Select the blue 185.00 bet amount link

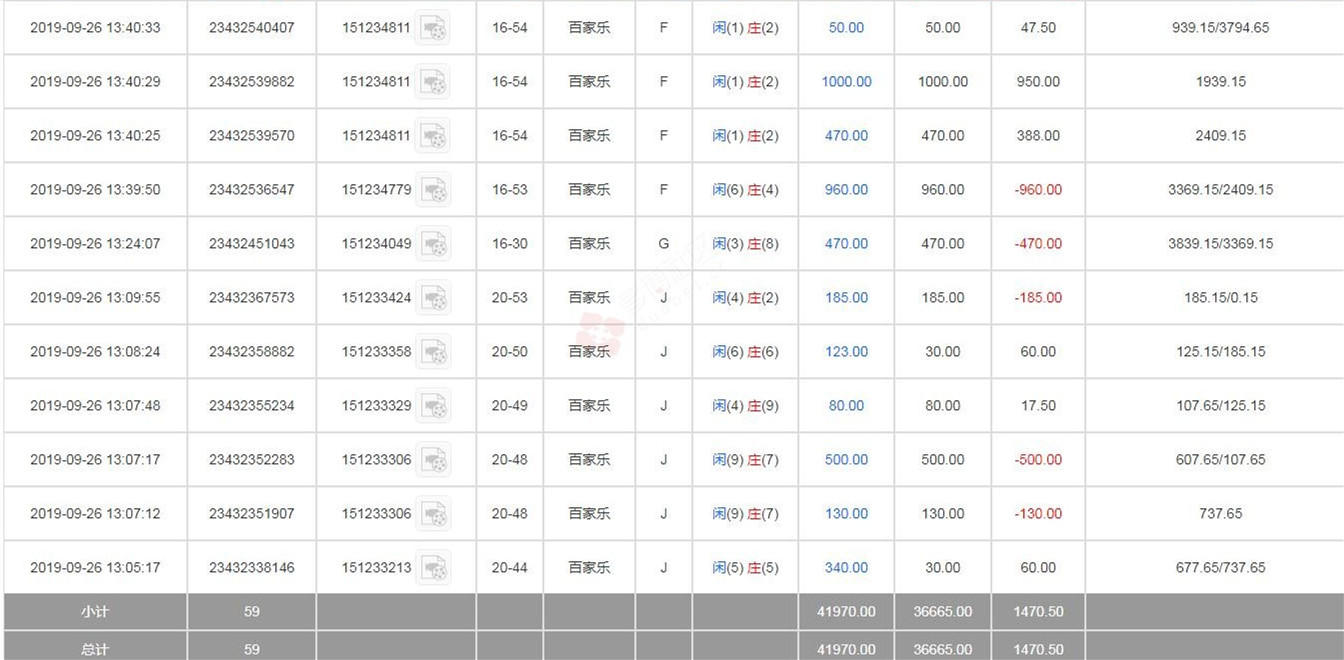(x=846, y=298)
